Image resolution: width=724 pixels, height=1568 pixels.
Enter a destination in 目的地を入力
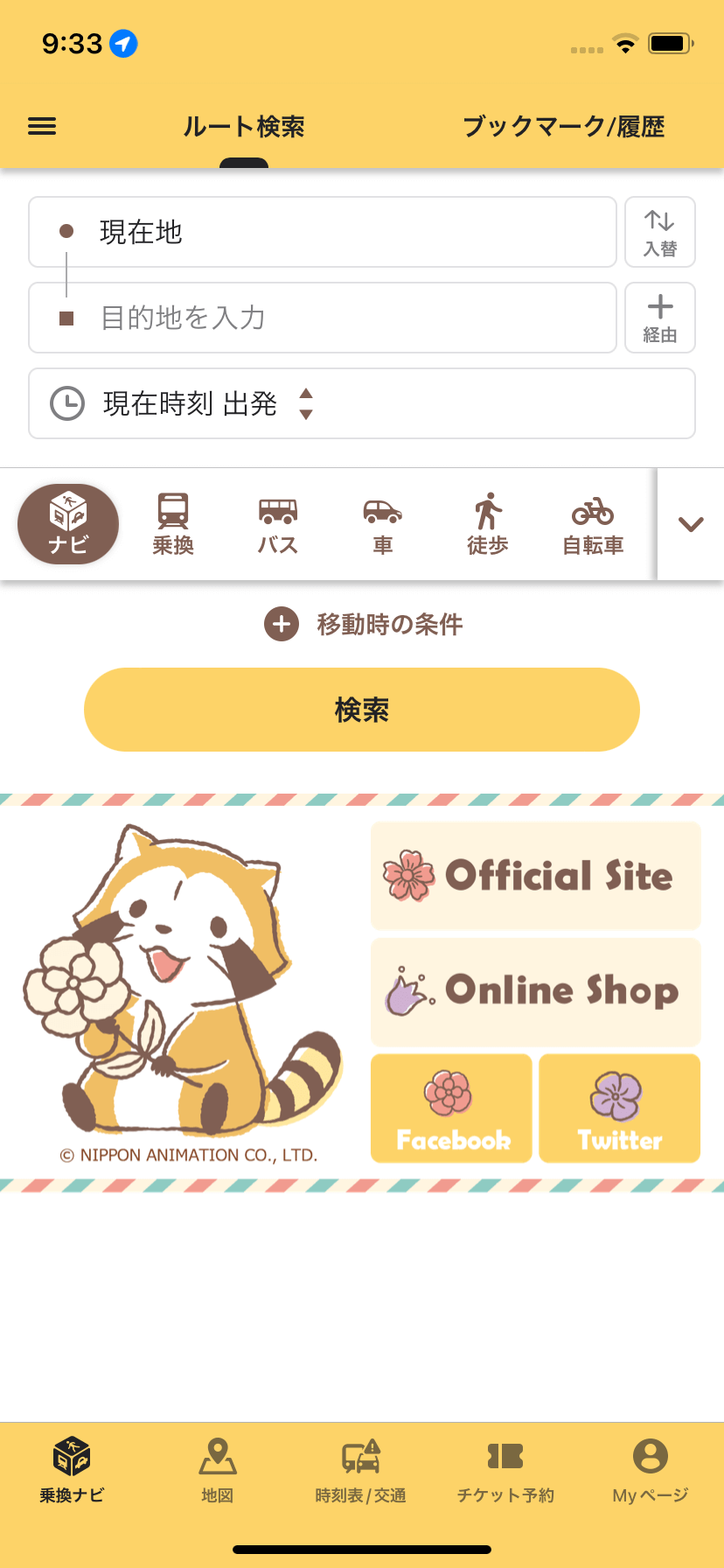point(322,318)
